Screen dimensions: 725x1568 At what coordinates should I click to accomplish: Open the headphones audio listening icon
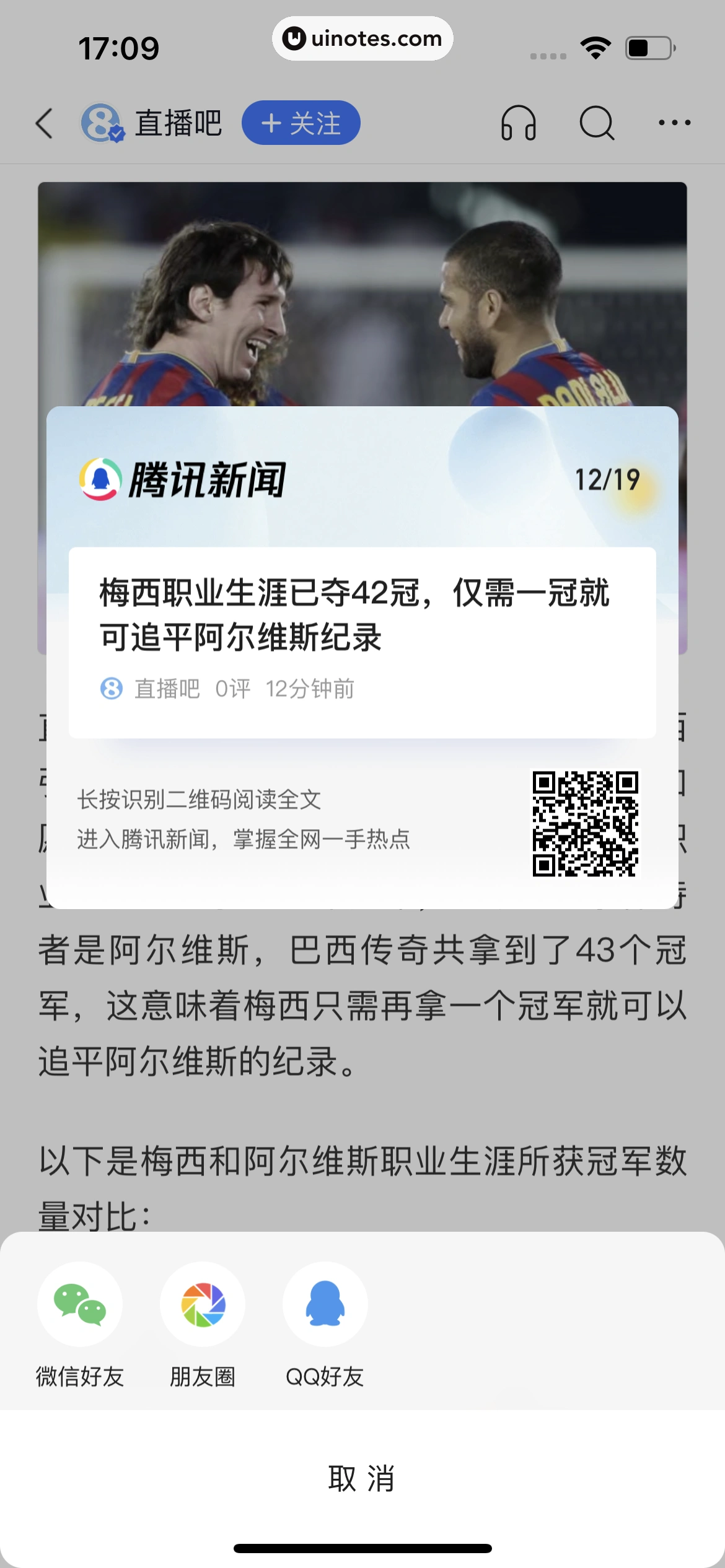click(x=519, y=123)
